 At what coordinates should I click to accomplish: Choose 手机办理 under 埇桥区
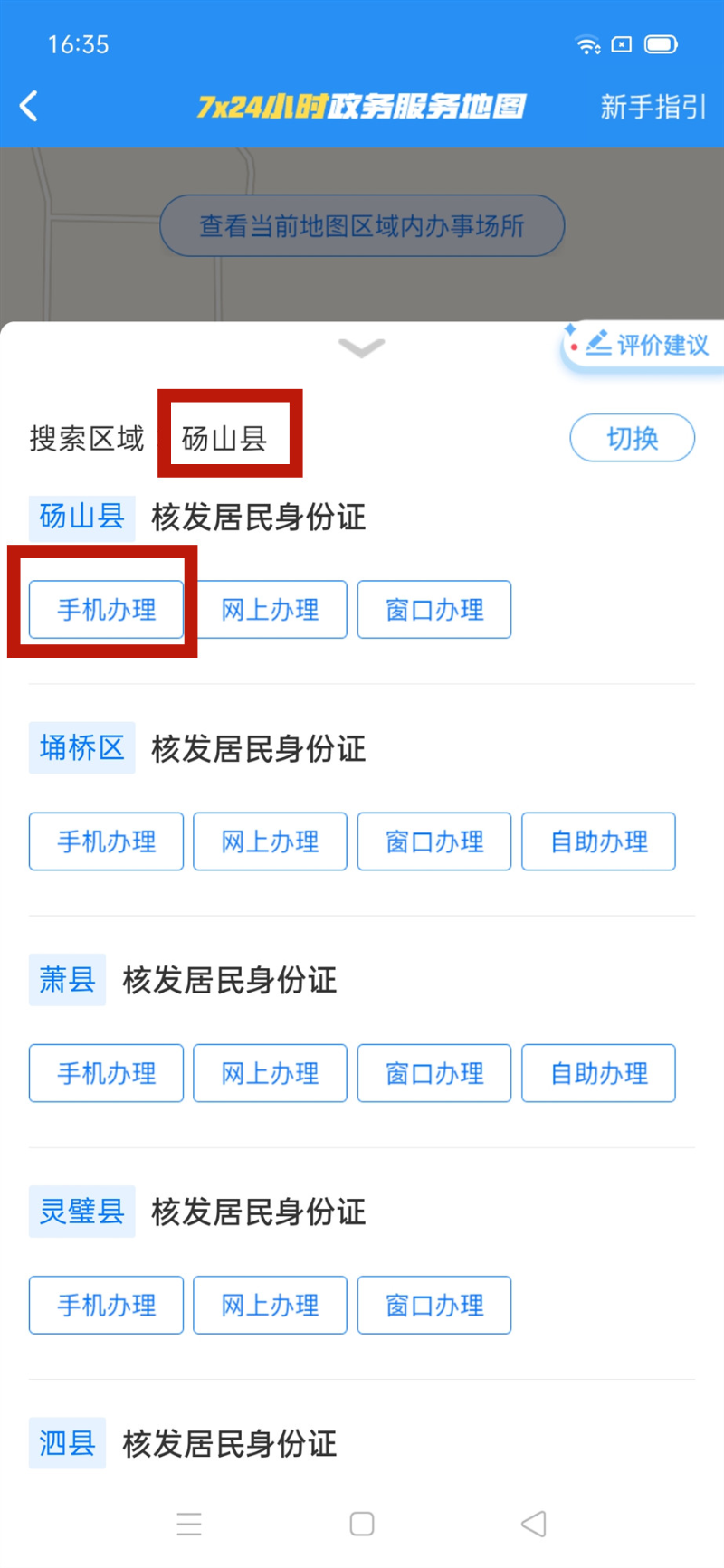pyautogui.click(x=106, y=841)
